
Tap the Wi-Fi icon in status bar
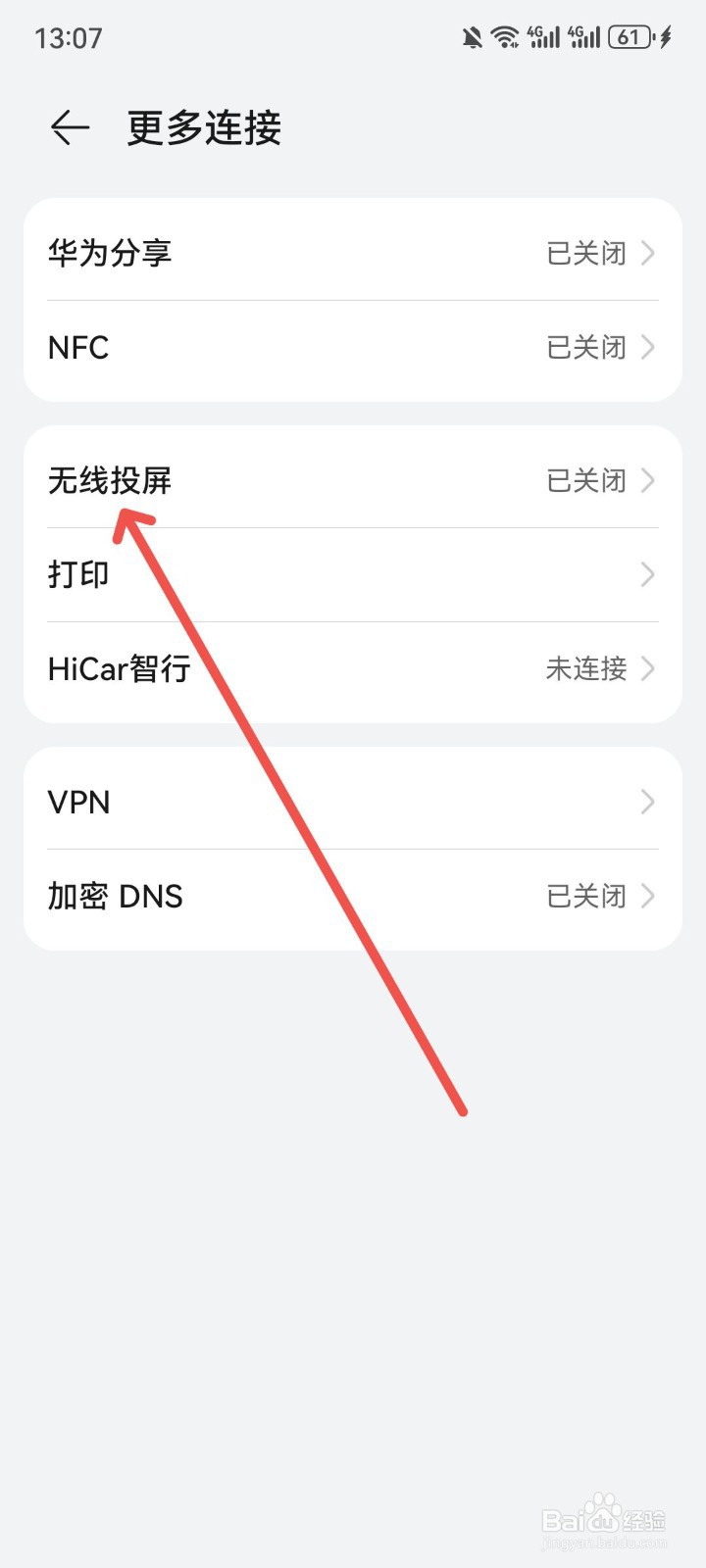(504, 36)
